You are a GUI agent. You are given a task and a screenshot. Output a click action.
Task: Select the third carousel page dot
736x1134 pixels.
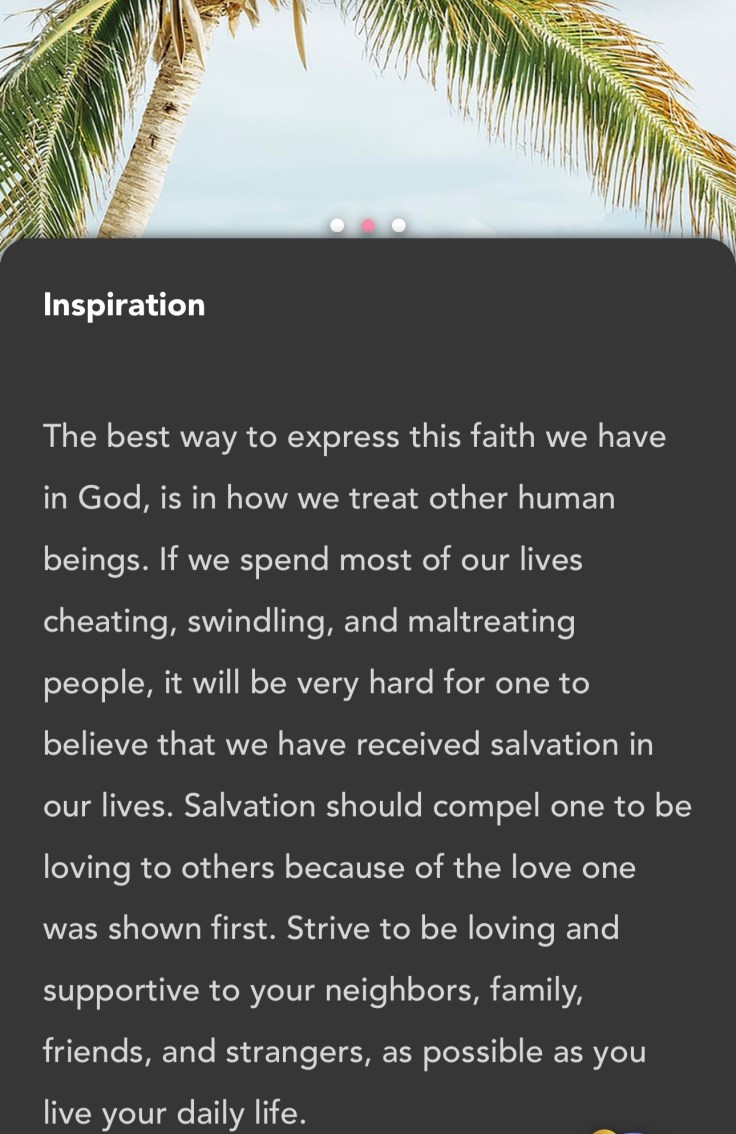[398, 225]
